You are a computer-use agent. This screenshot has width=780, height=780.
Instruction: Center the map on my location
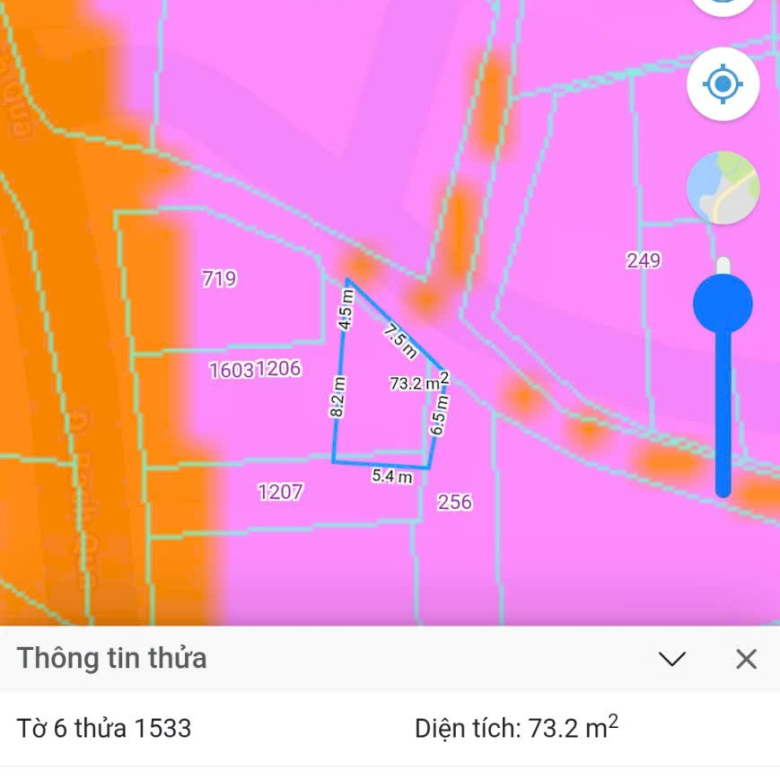[x=722, y=85]
